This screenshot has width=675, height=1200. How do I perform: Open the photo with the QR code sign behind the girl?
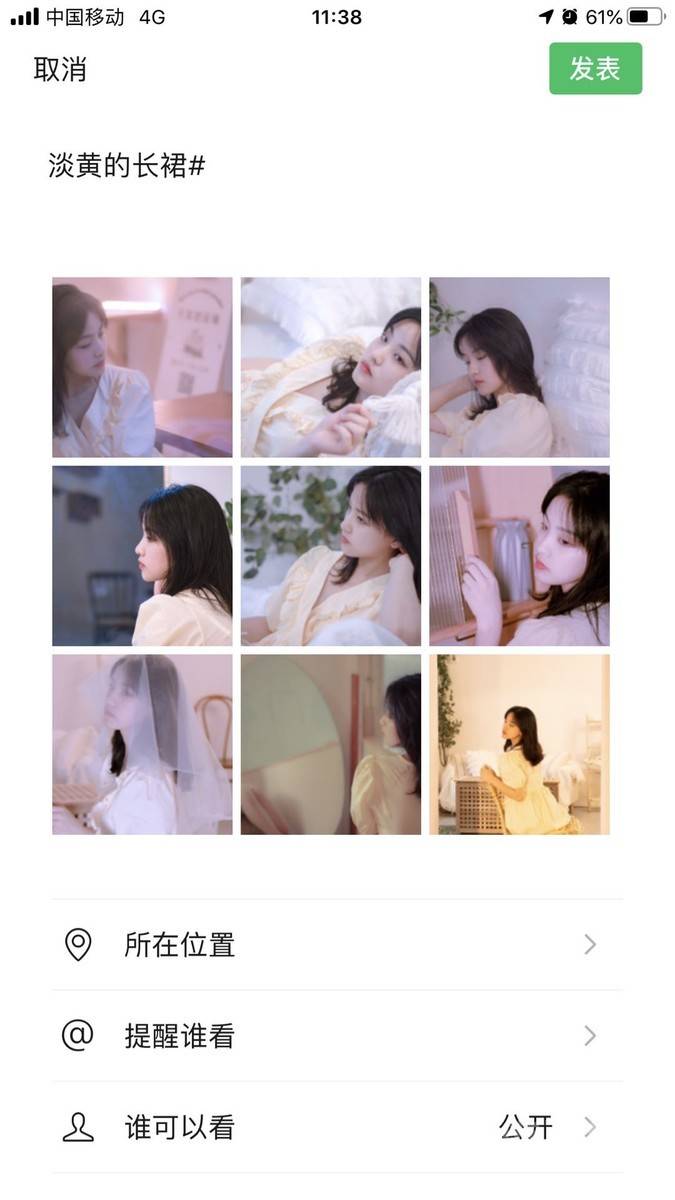[142, 367]
